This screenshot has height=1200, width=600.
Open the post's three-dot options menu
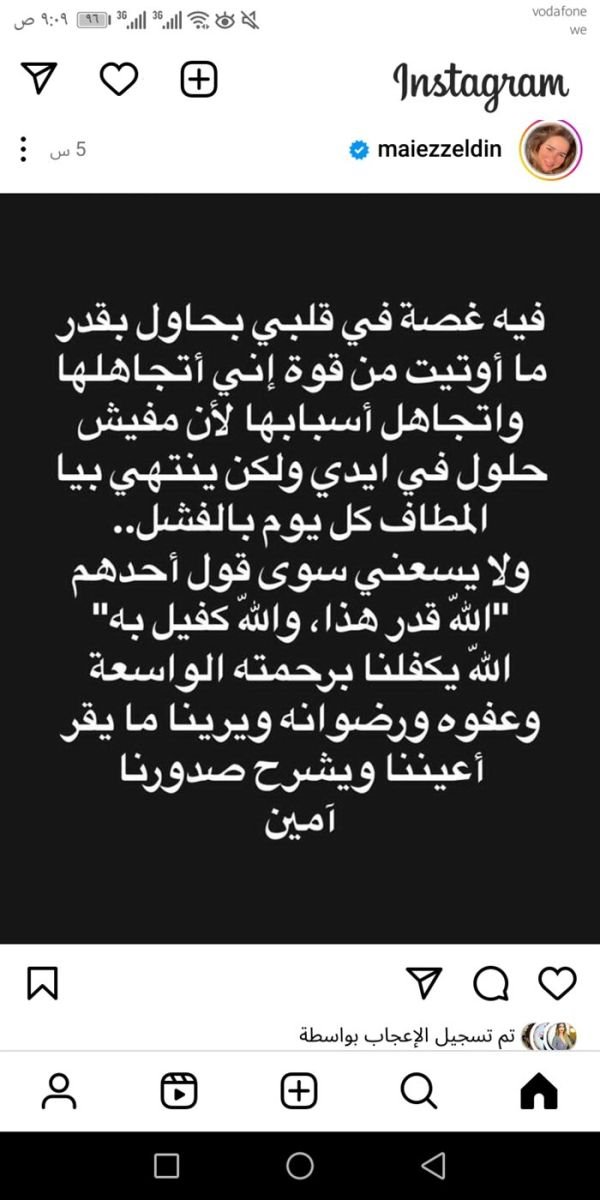pyautogui.click(x=22, y=150)
